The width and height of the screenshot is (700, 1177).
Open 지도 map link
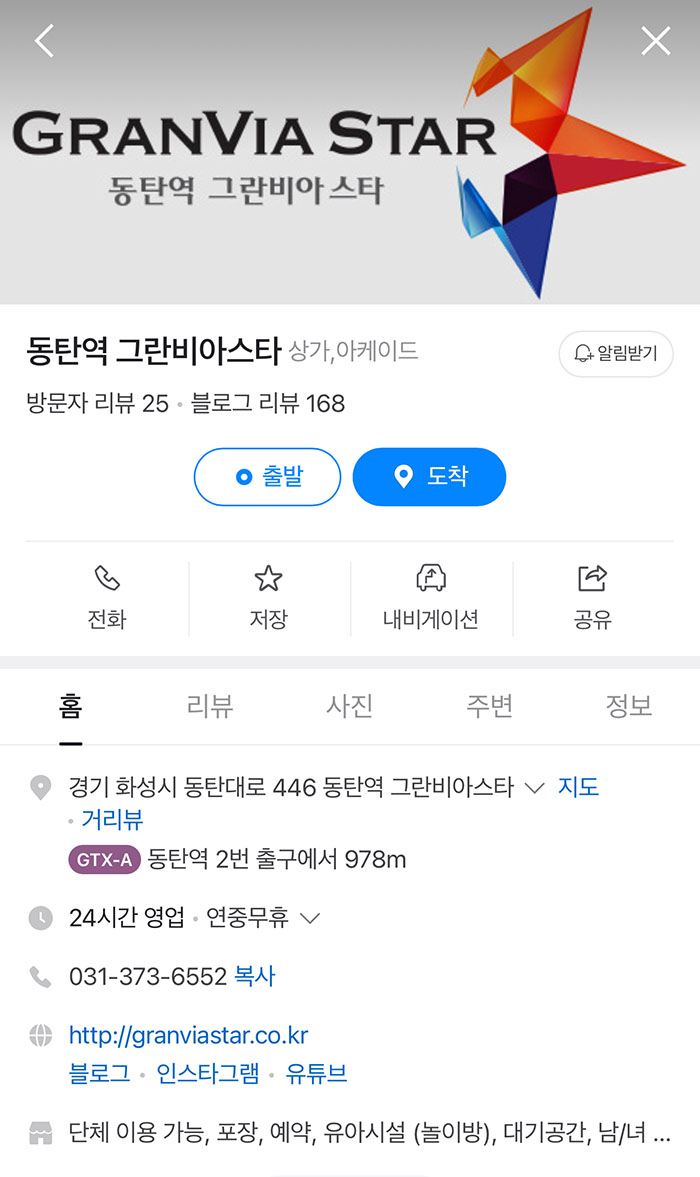click(578, 788)
